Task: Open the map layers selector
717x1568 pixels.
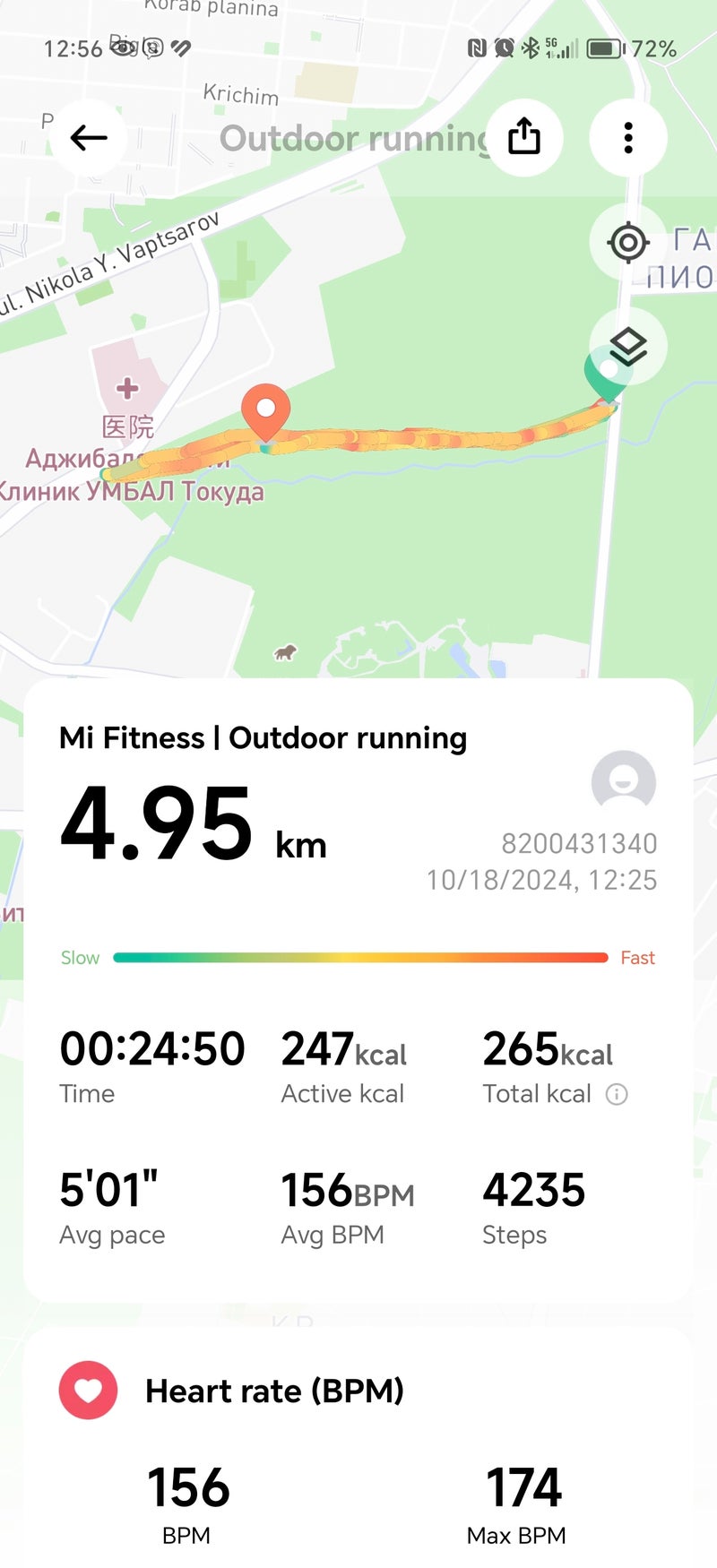Action: (628, 347)
